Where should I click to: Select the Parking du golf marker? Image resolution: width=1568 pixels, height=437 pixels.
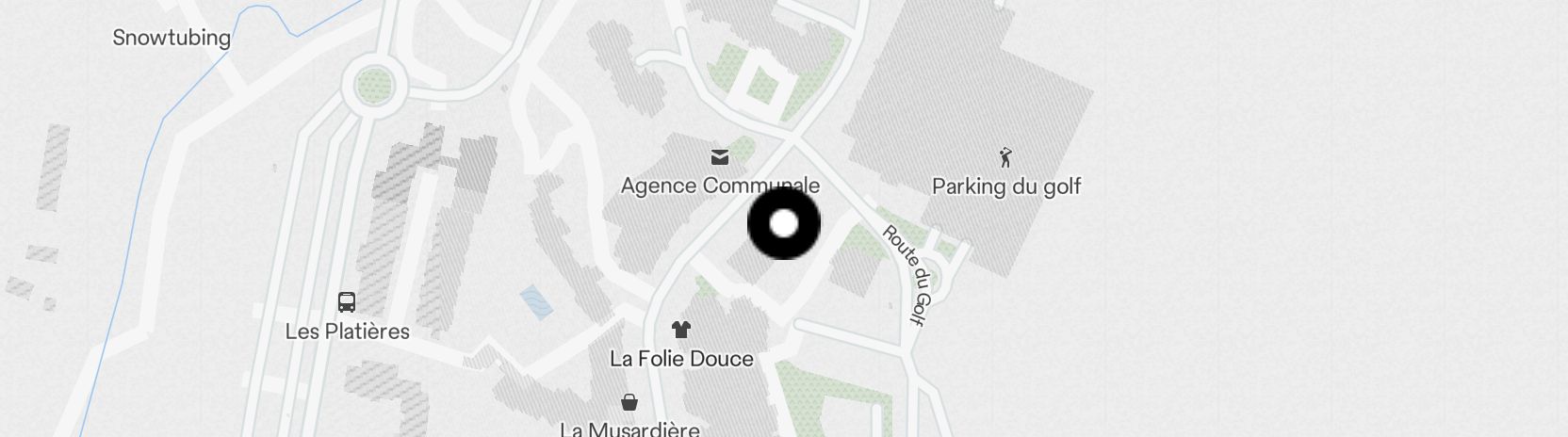coord(1006,157)
